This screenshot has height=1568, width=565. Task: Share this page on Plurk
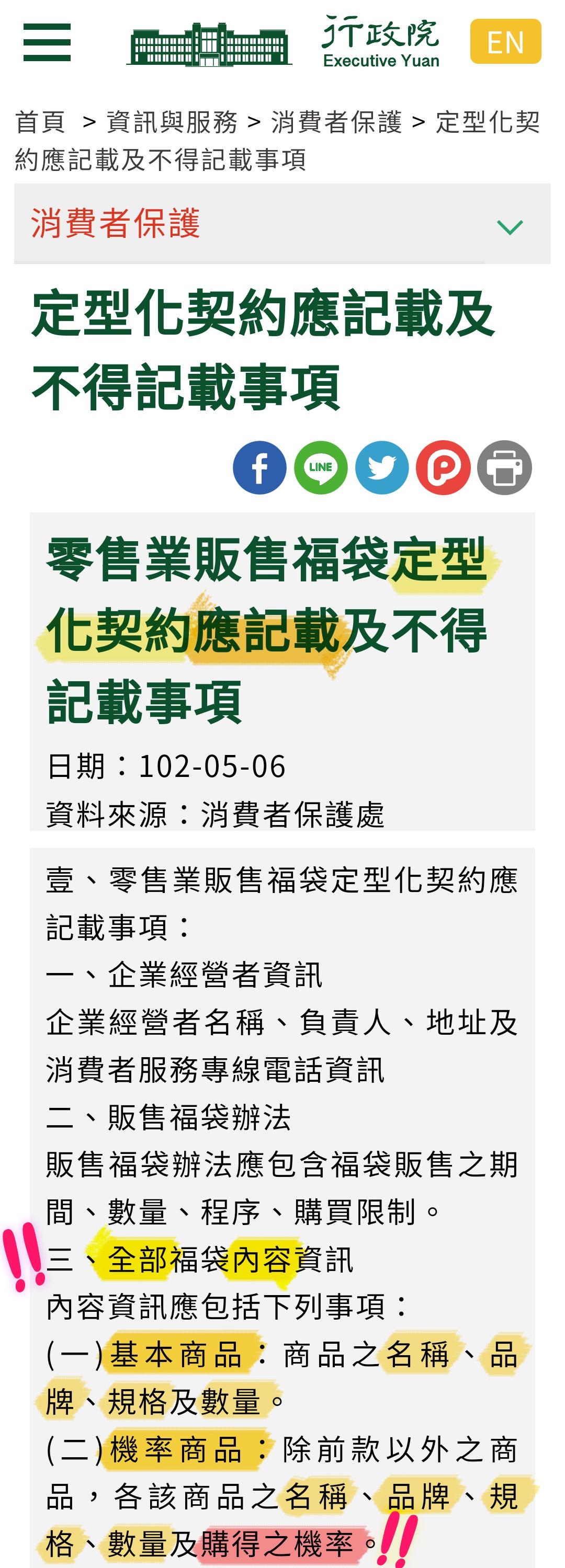pos(443,467)
